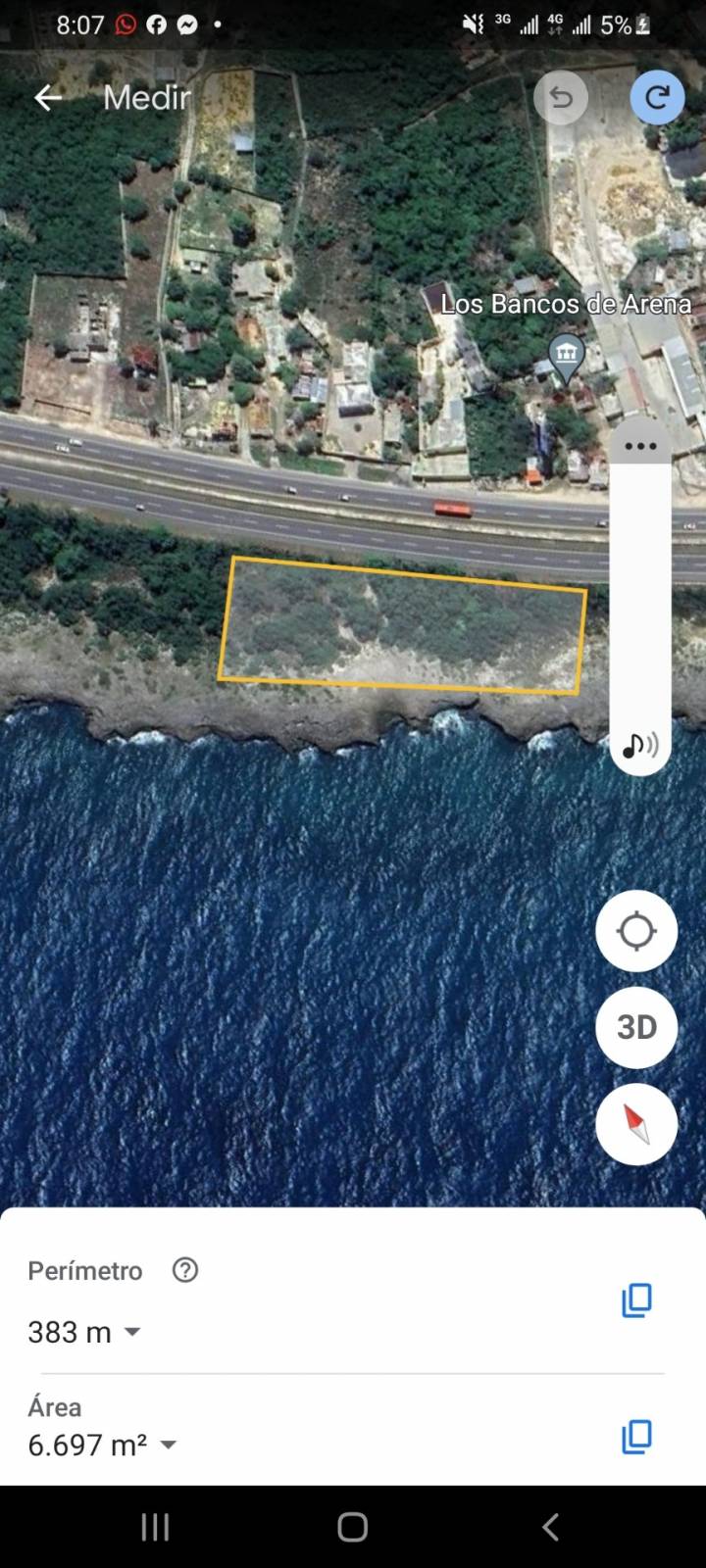Copy the area value
The width and height of the screenshot is (706, 1568).
point(636,1437)
